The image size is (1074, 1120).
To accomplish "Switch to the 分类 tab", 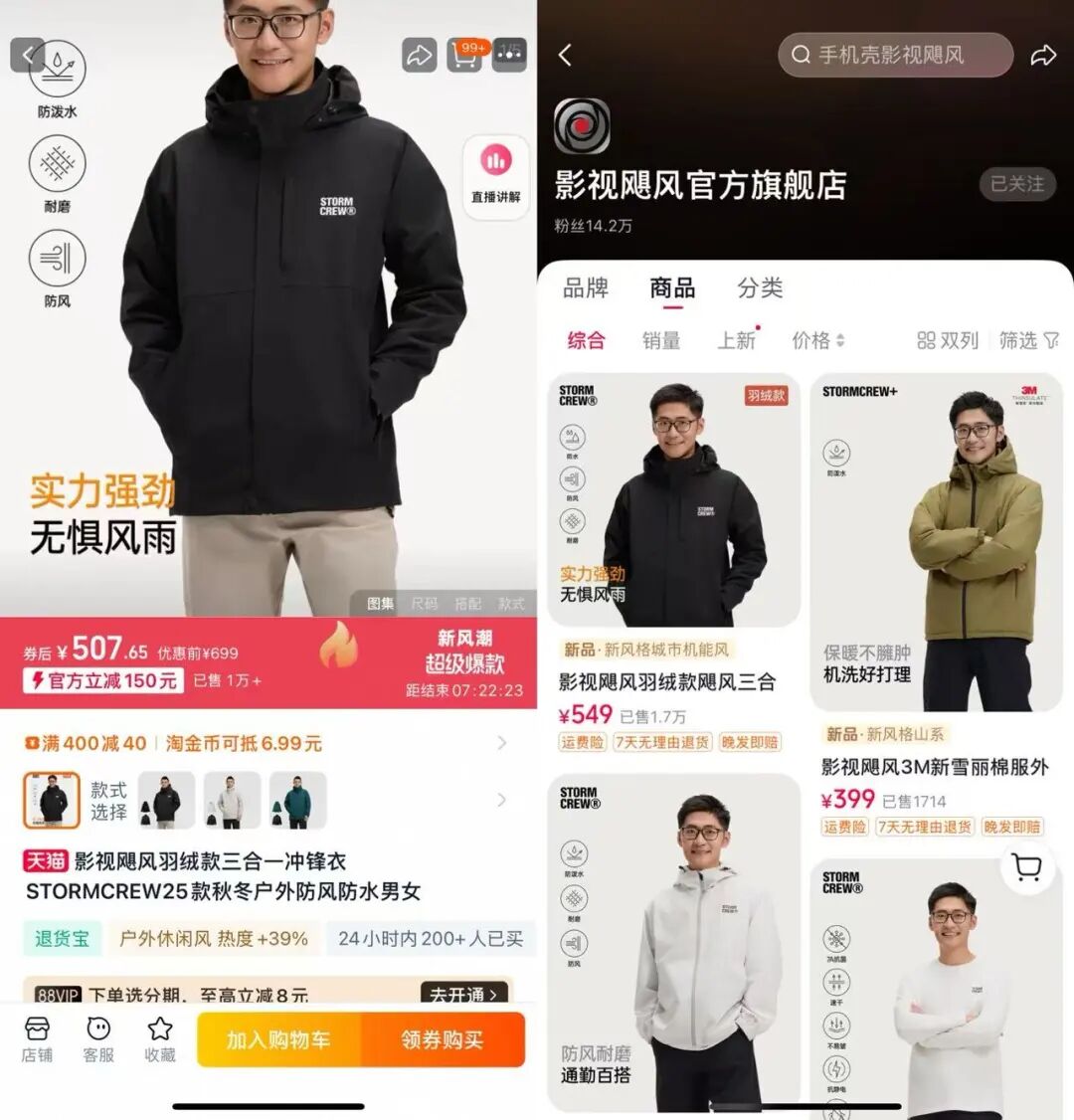I will tap(760, 288).
